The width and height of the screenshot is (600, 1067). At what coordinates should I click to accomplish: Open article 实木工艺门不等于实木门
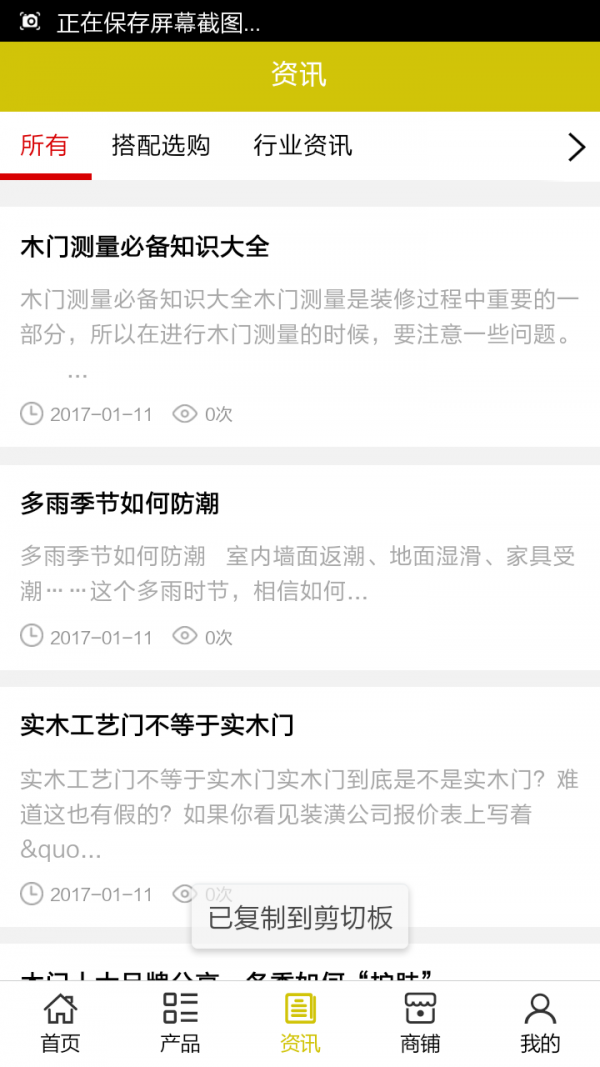[x=157, y=725]
